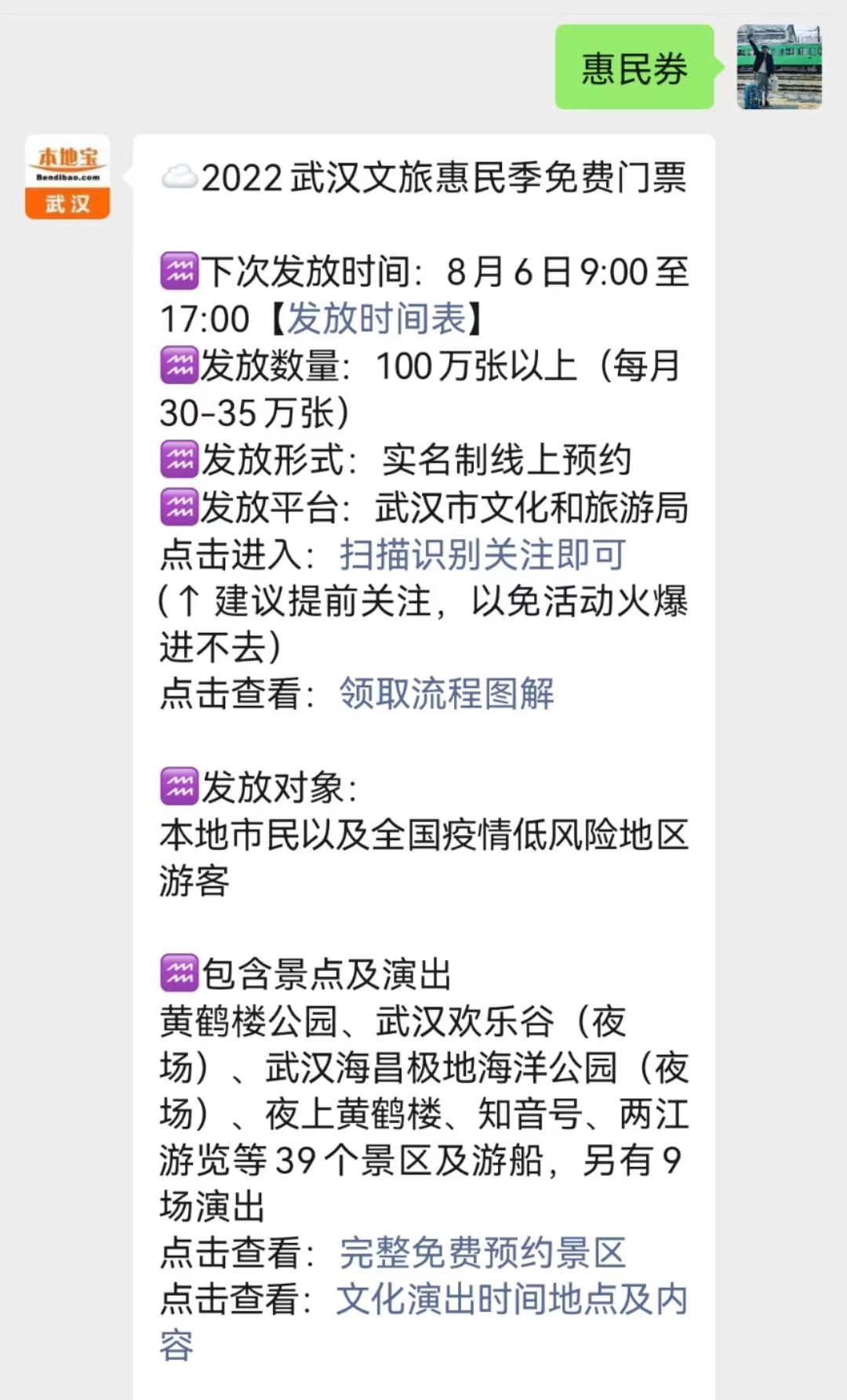Tap my own profile avatar
This screenshot has height=1400, width=847.
[x=779, y=67]
